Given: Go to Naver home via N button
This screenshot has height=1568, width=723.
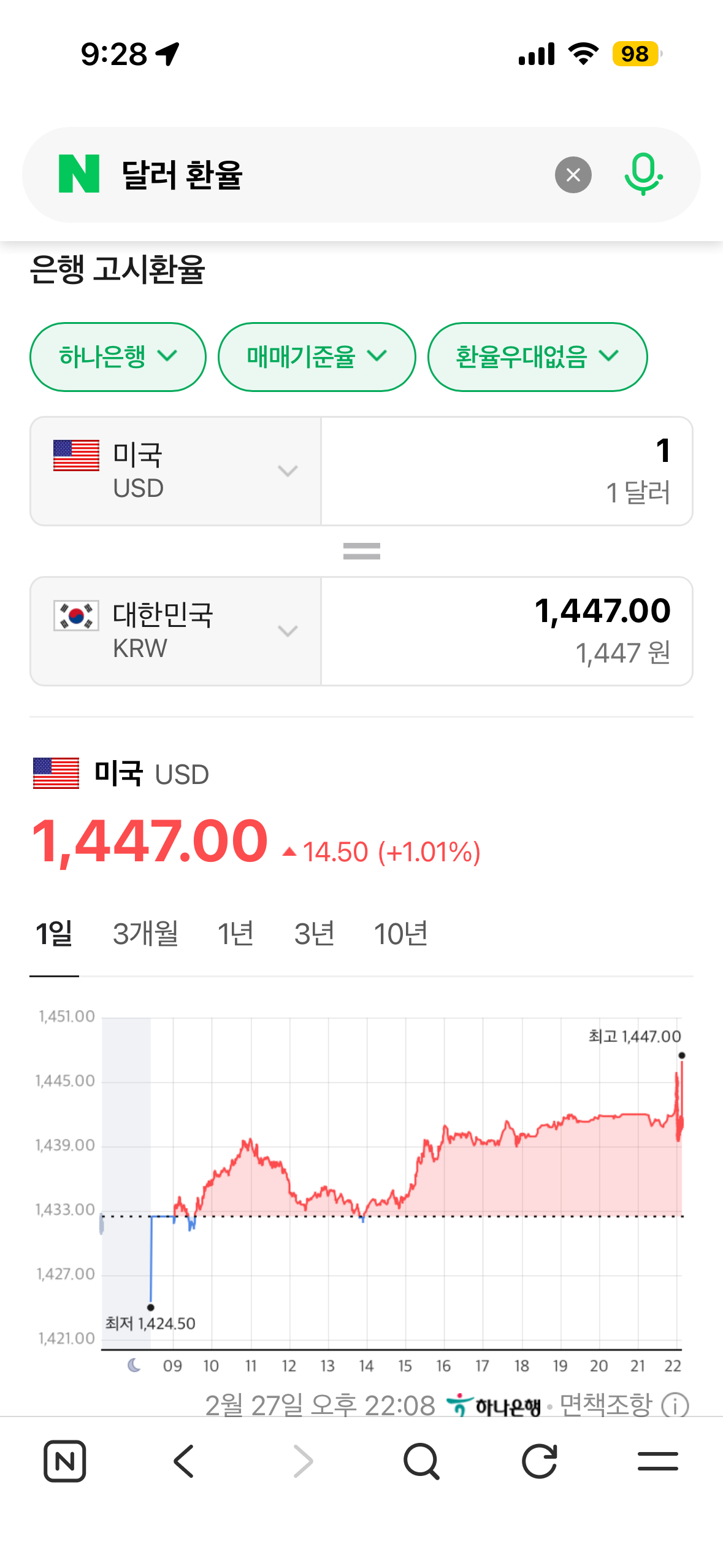Looking at the screenshot, I should pos(64,1461).
